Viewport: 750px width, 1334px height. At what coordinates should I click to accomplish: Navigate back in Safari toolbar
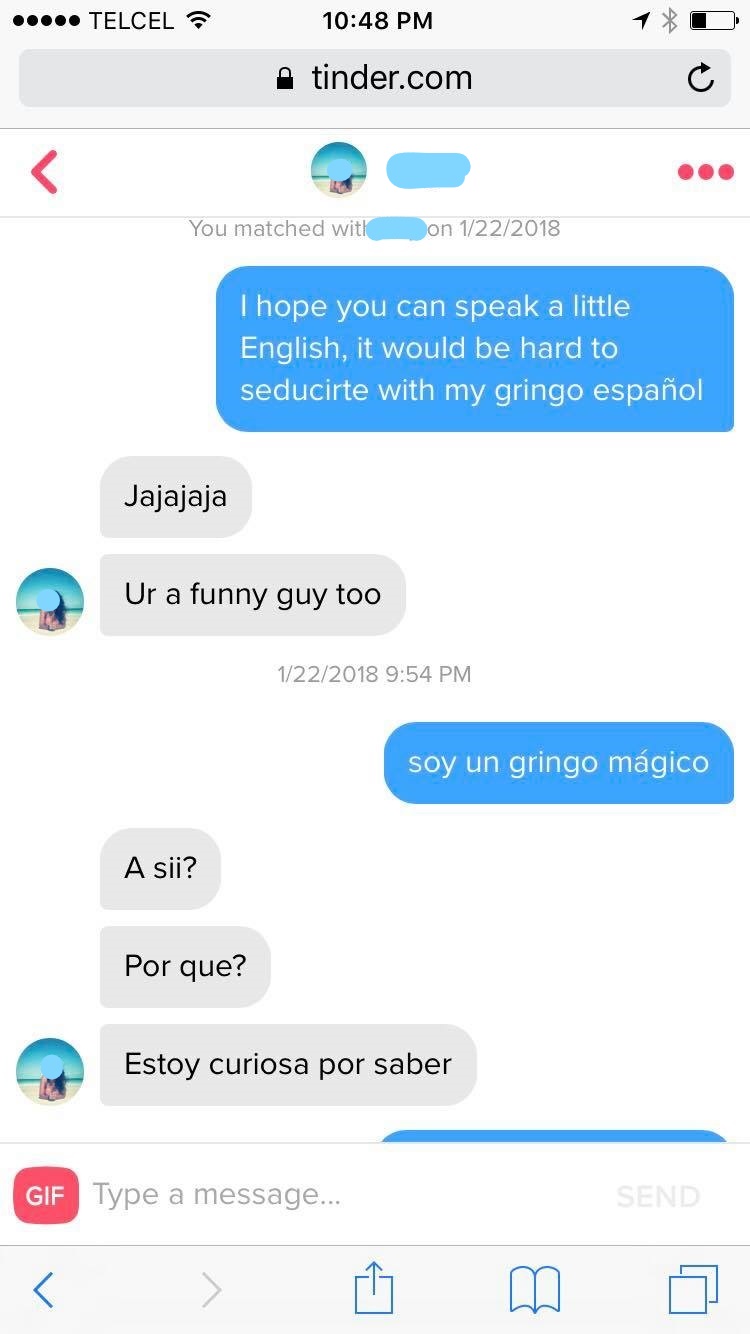tap(43, 1289)
